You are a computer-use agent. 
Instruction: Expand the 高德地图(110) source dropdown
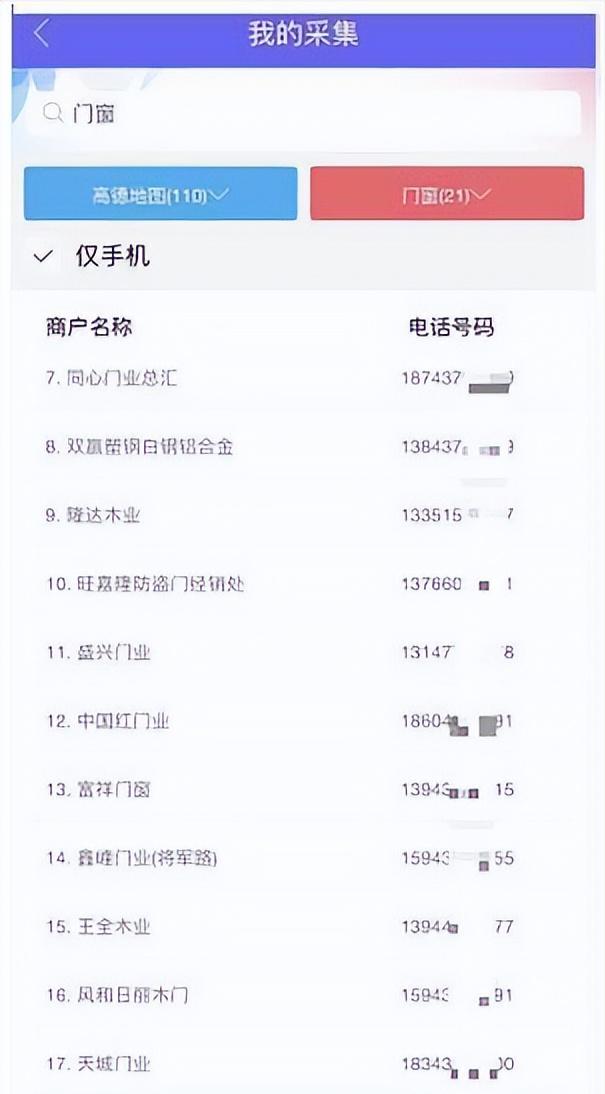click(x=160, y=194)
